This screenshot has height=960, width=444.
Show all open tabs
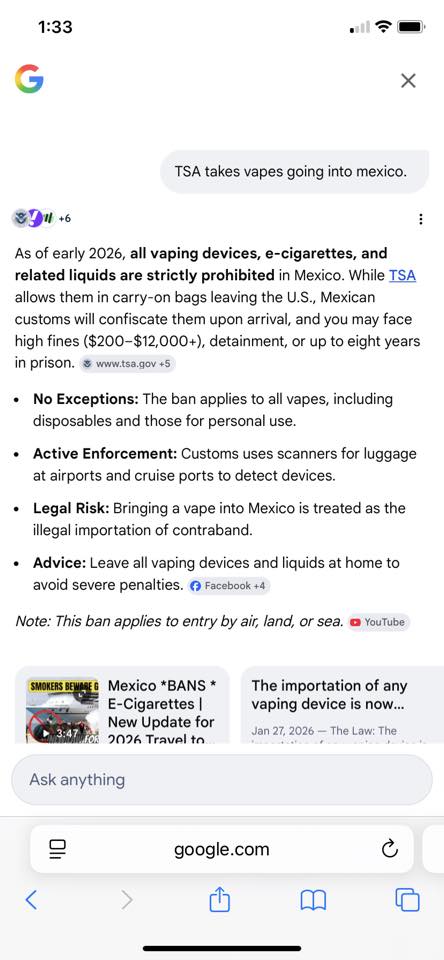(407, 900)
